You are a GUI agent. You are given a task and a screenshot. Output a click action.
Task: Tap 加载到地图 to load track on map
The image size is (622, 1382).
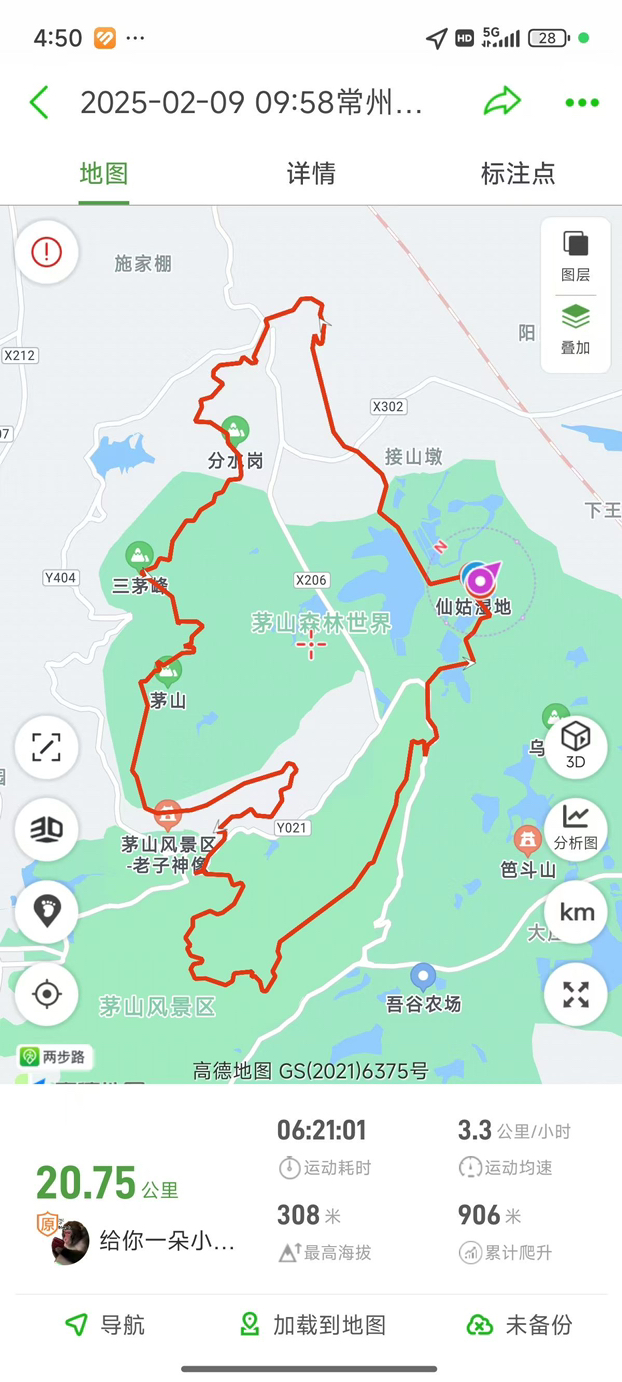coord(313,1325)
